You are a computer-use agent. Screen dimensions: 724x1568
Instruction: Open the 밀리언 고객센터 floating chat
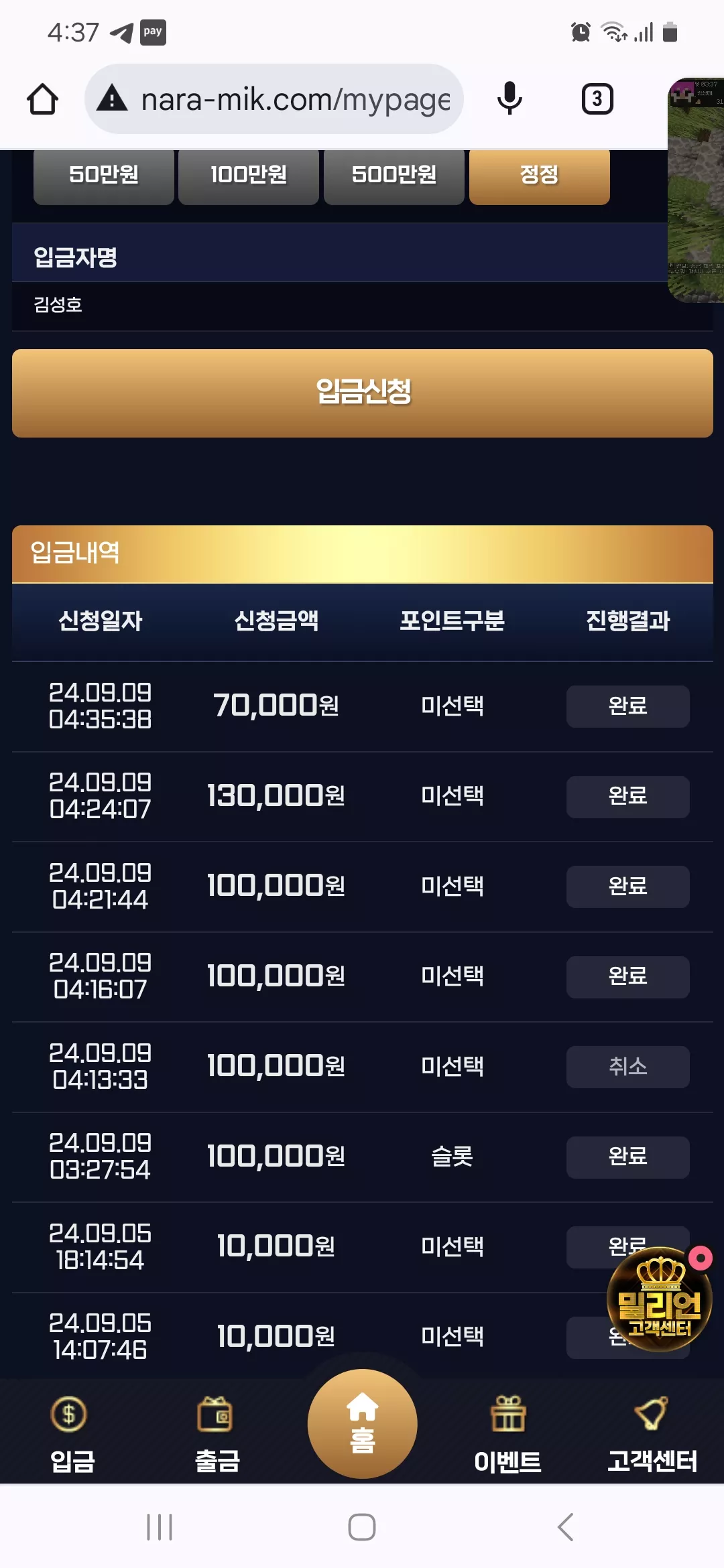pos(660,1299)
